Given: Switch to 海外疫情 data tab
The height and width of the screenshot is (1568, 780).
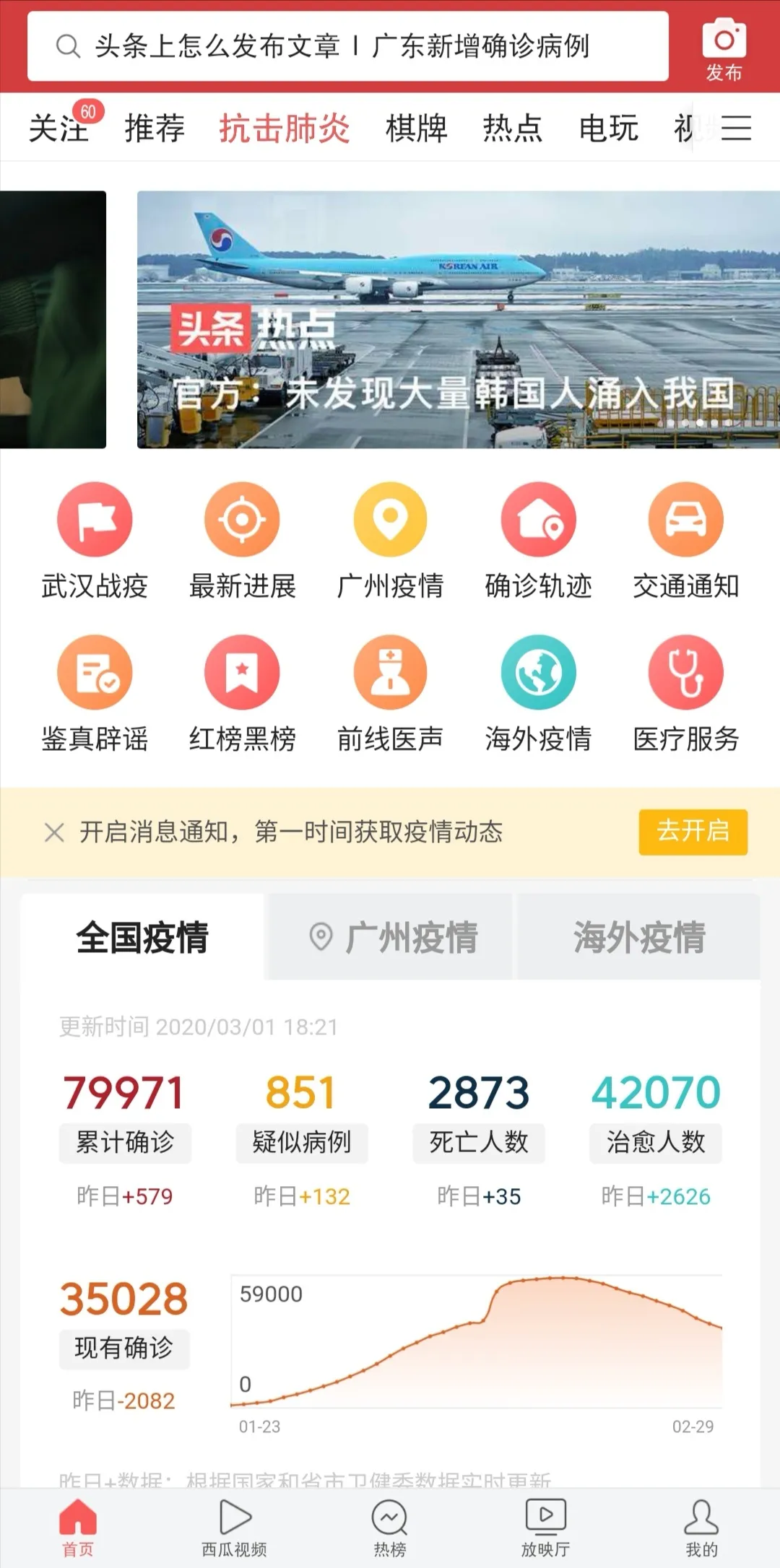Looking at the screenshot, I should (x=638, y=938).
